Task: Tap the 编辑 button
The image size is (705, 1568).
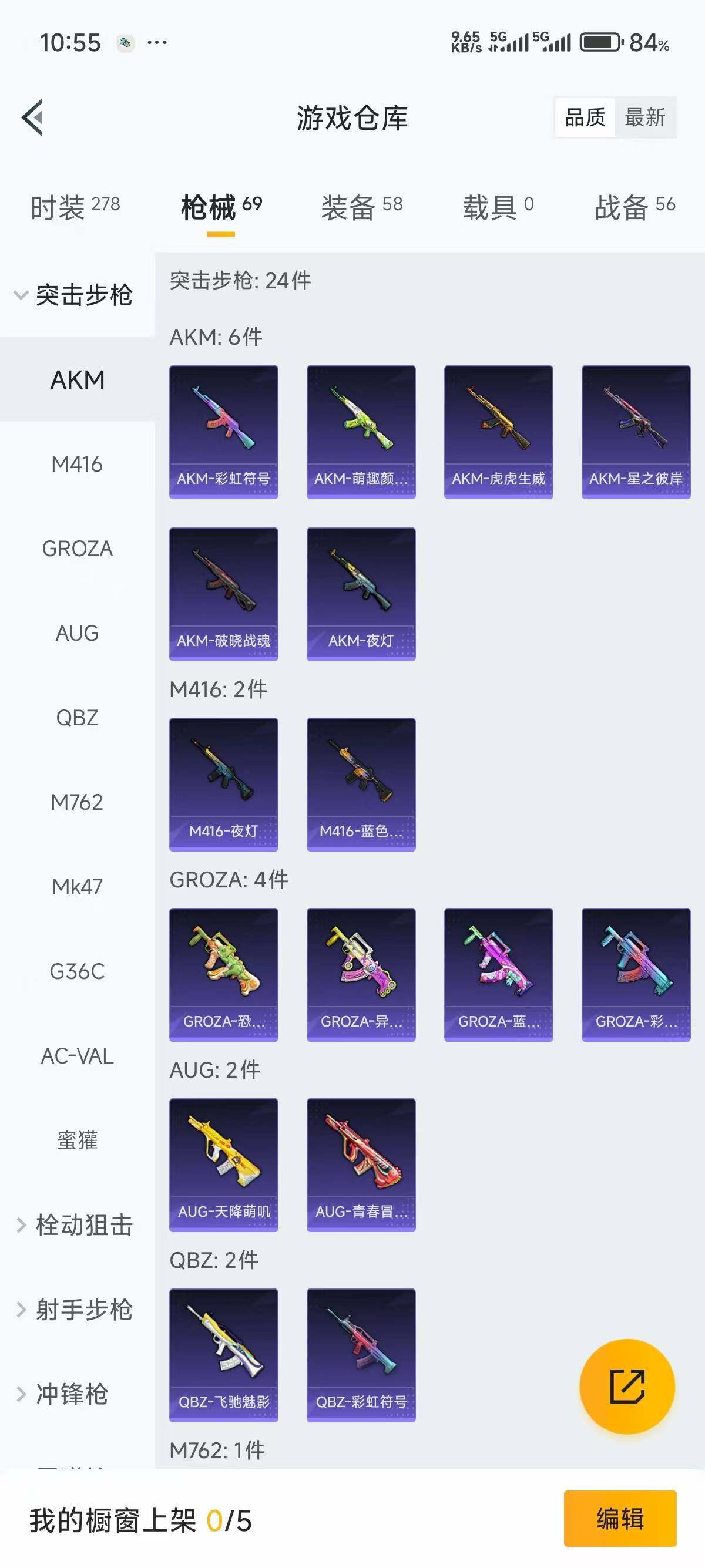Action: (x=619, y=1518)
